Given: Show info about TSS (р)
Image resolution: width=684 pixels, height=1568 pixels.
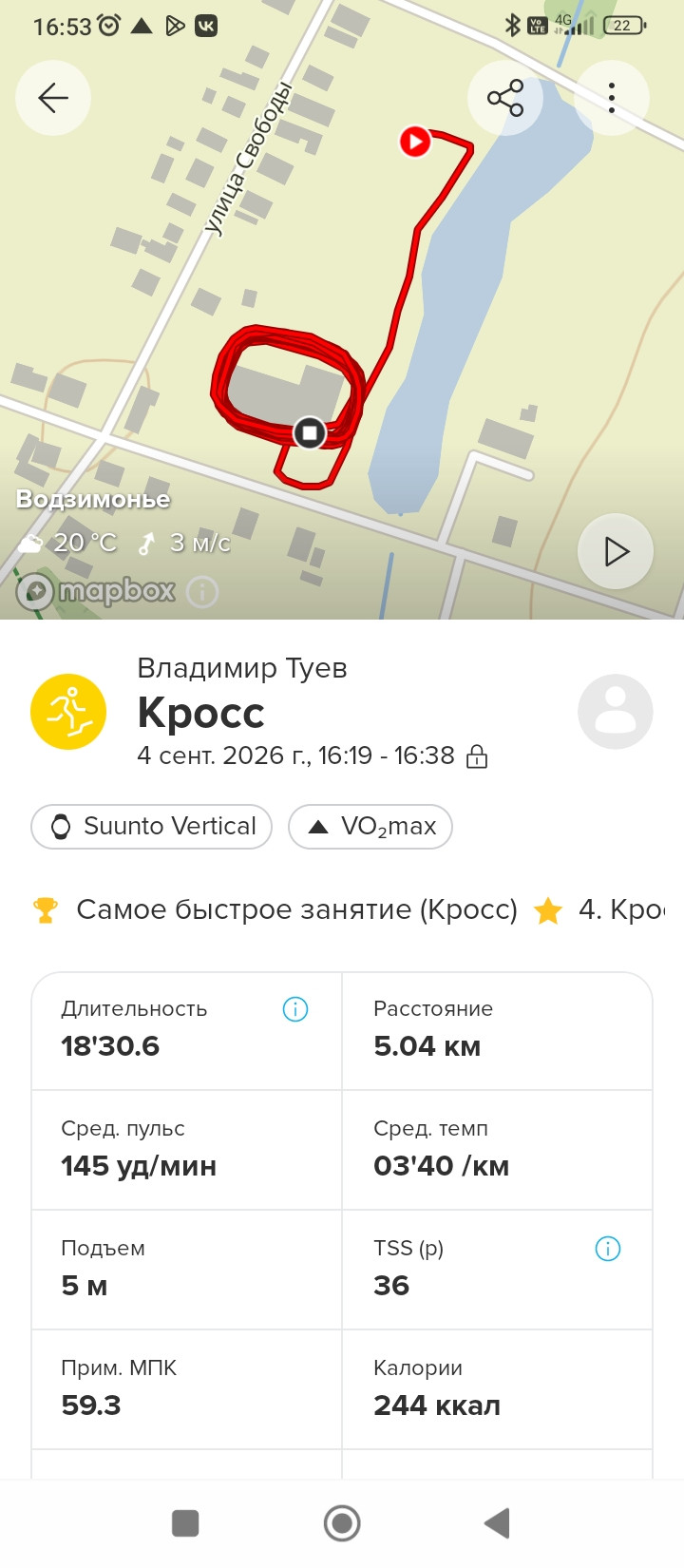Looking at the screenshot, I should click(x=608, y=1249).
